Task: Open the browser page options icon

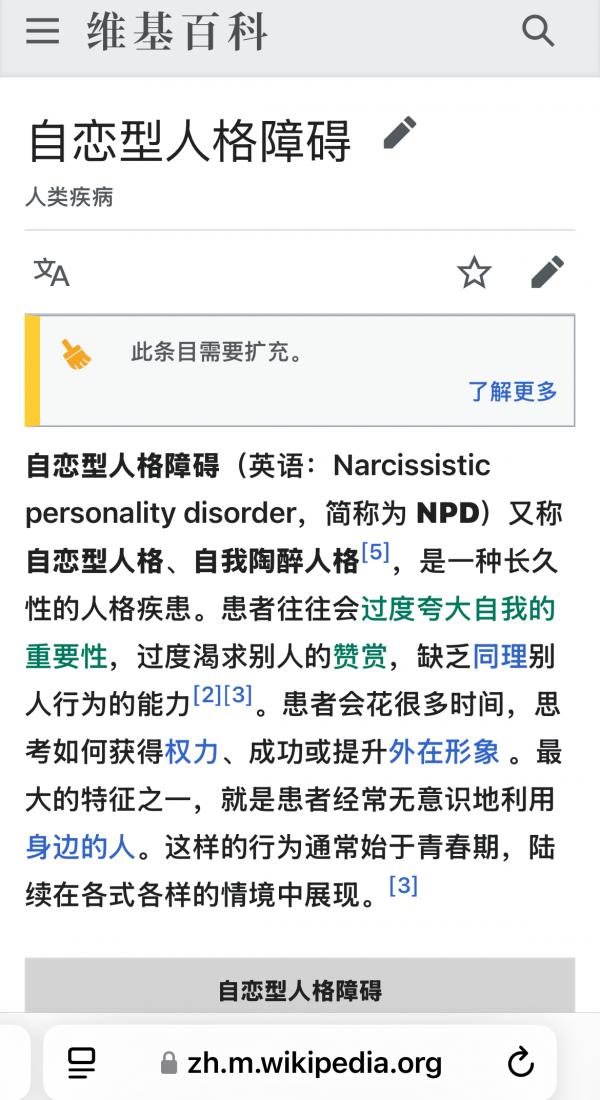Action: 82,1062
